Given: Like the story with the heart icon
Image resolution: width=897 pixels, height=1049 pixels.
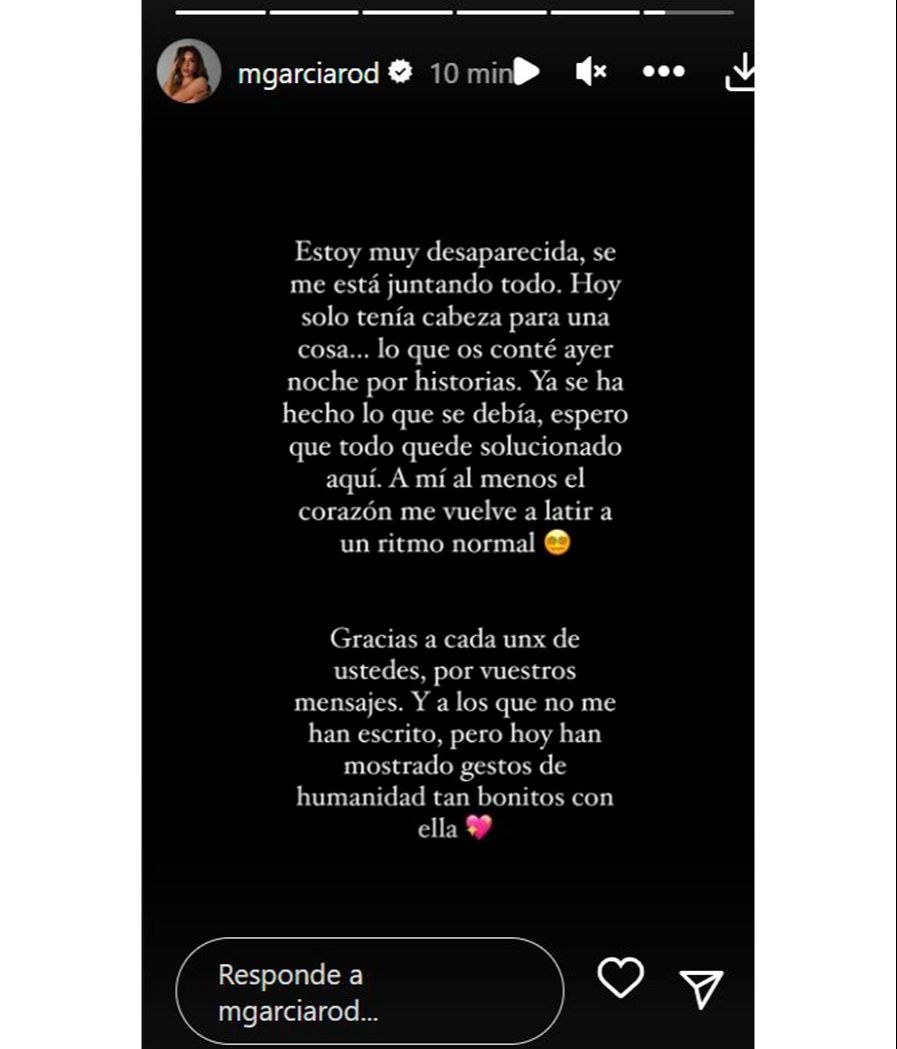Looking at the screenshot, I should tap(620, 978).
